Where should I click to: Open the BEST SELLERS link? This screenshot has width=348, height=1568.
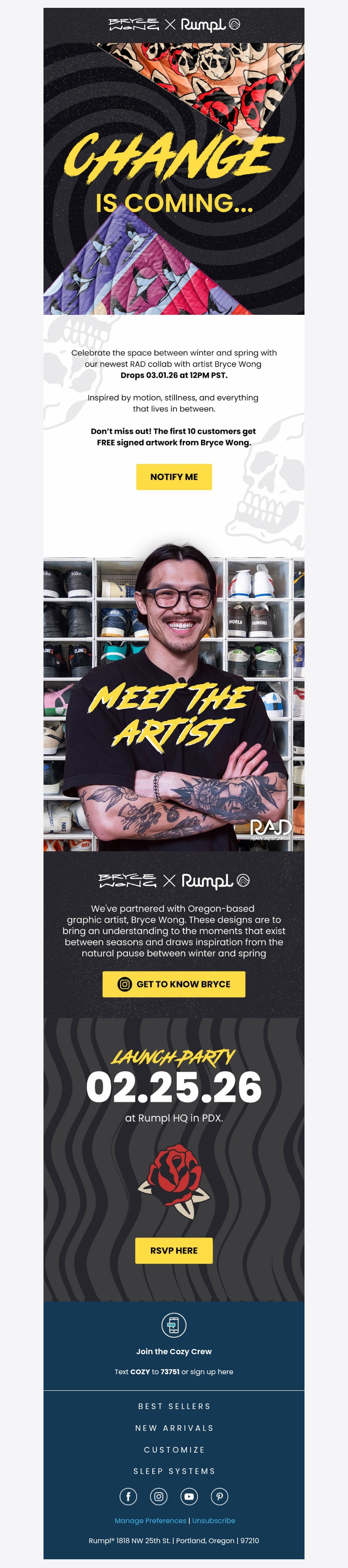coord(174,1406)
